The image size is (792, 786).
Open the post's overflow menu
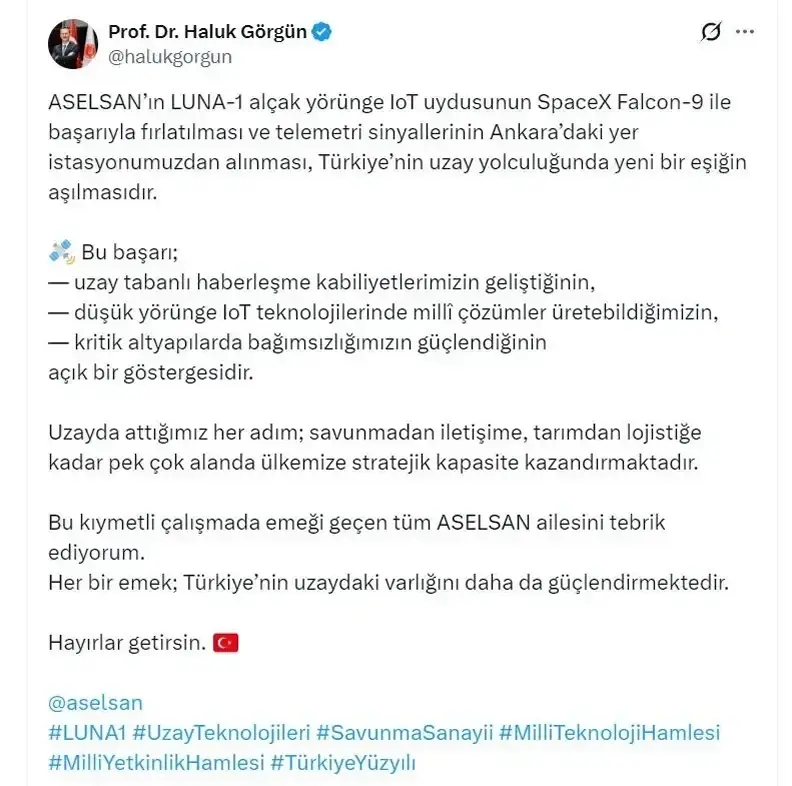(745, 32)
